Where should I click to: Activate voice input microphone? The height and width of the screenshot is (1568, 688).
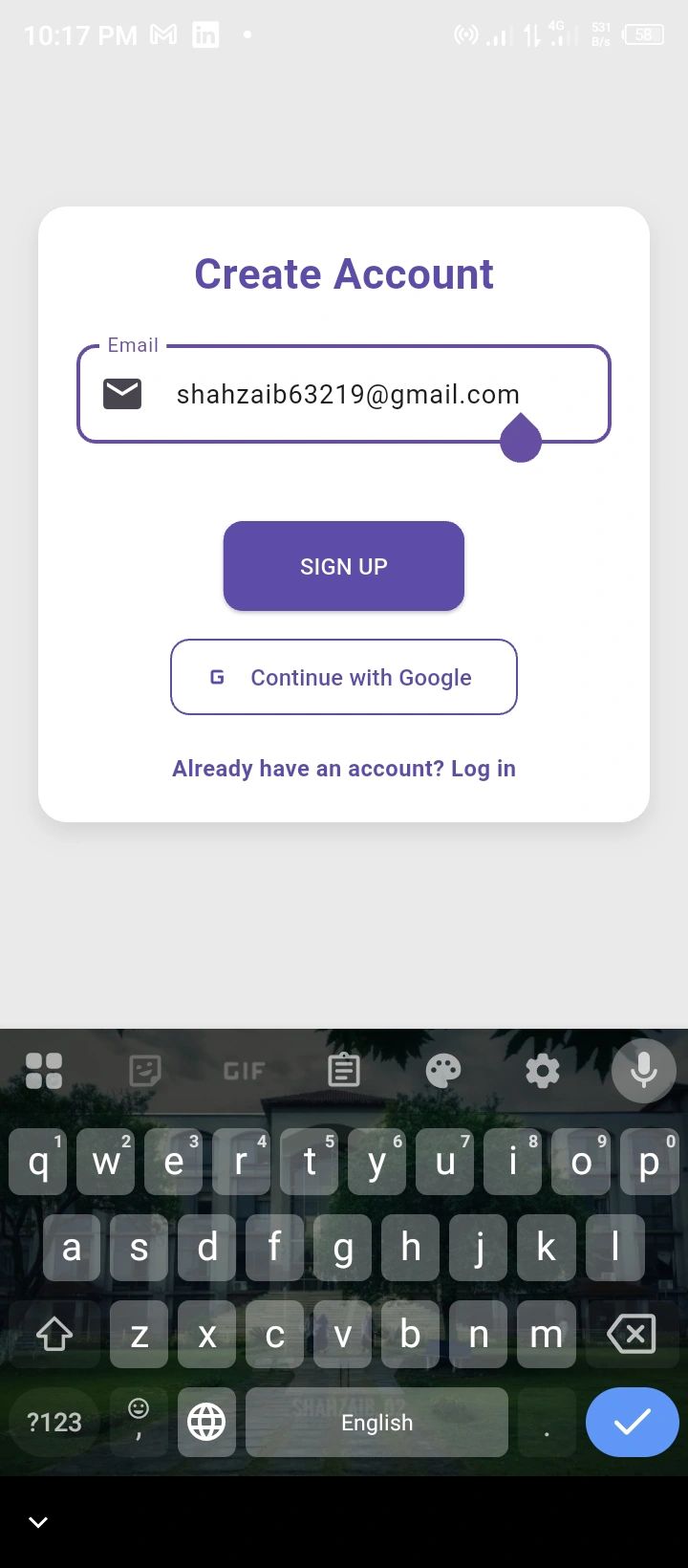643,1071
